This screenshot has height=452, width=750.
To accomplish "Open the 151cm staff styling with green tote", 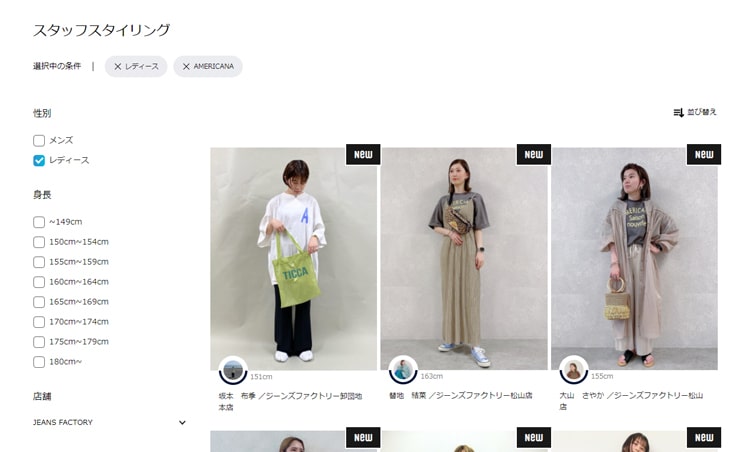I will click(x=293, y=258).
